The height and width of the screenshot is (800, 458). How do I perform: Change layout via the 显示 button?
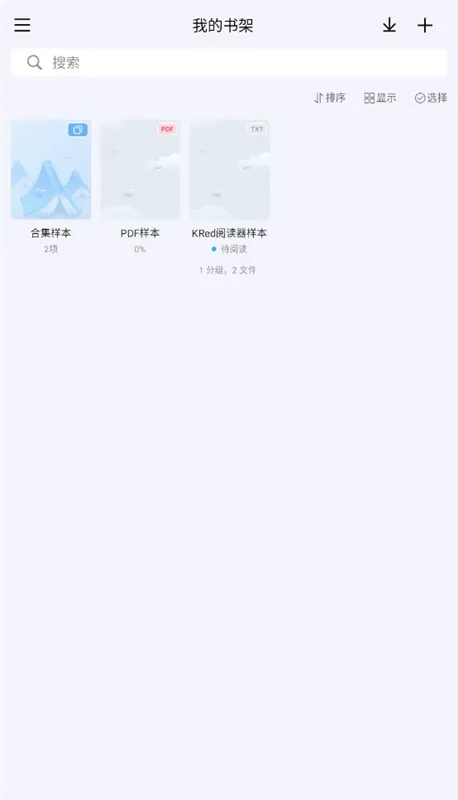(x=380, y=98)
